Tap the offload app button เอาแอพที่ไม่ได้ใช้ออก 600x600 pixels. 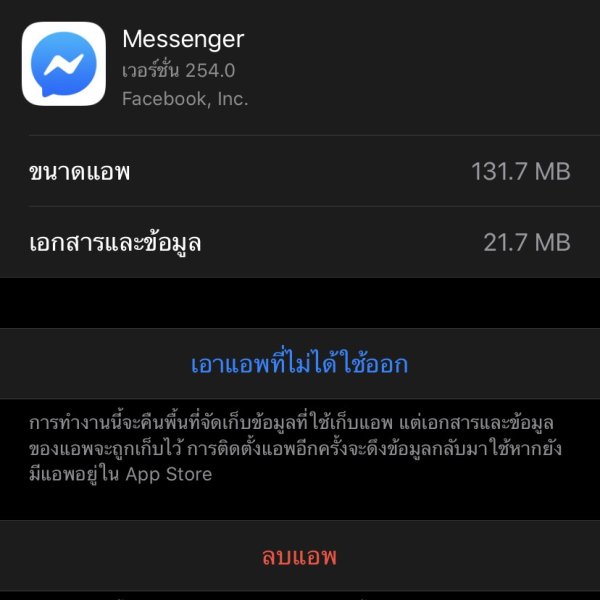299,363
